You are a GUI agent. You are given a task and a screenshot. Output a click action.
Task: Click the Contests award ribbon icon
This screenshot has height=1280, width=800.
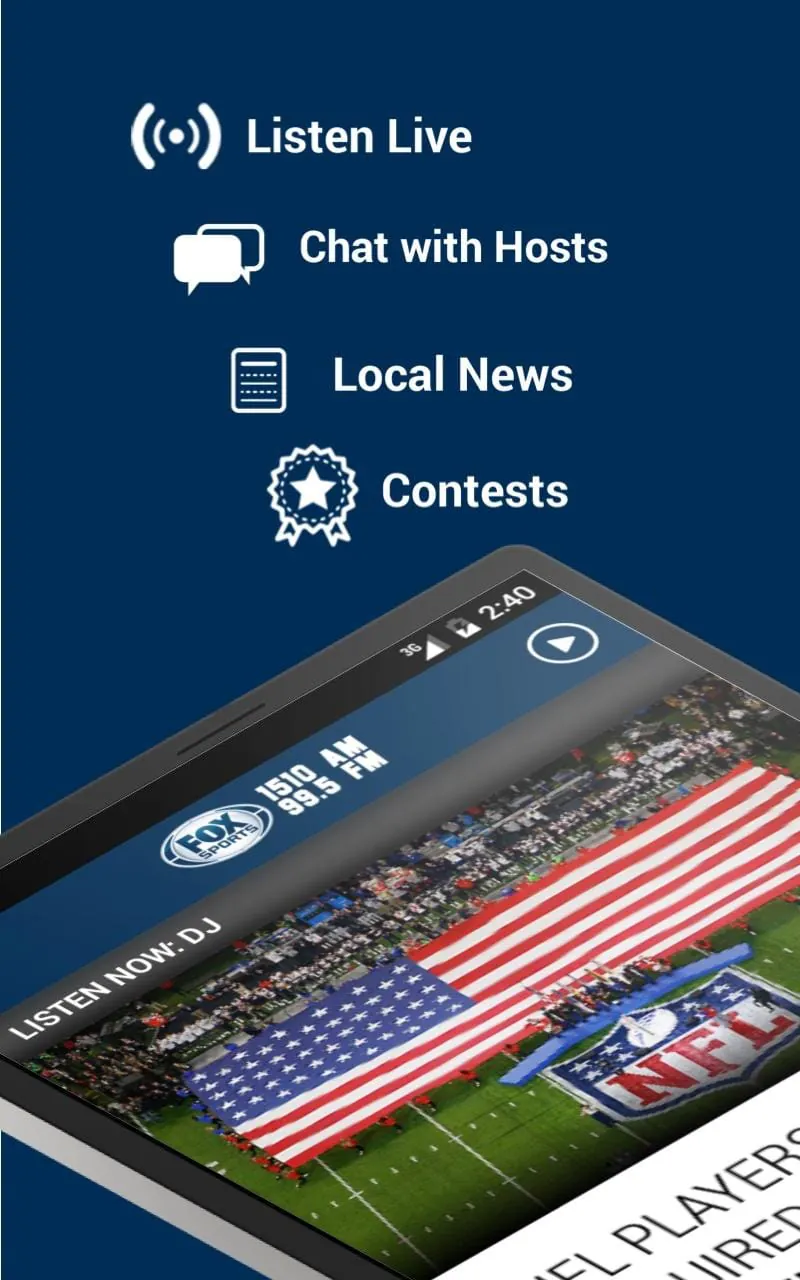pyautogui.click(x=312, y=491)
